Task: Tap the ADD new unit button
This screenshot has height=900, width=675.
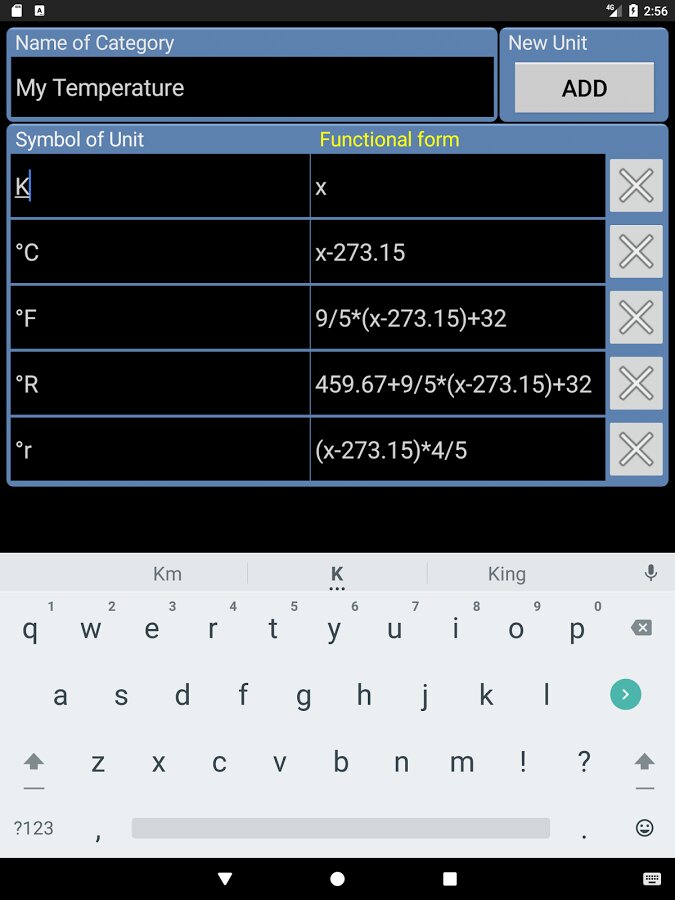Action: (584, 88)
